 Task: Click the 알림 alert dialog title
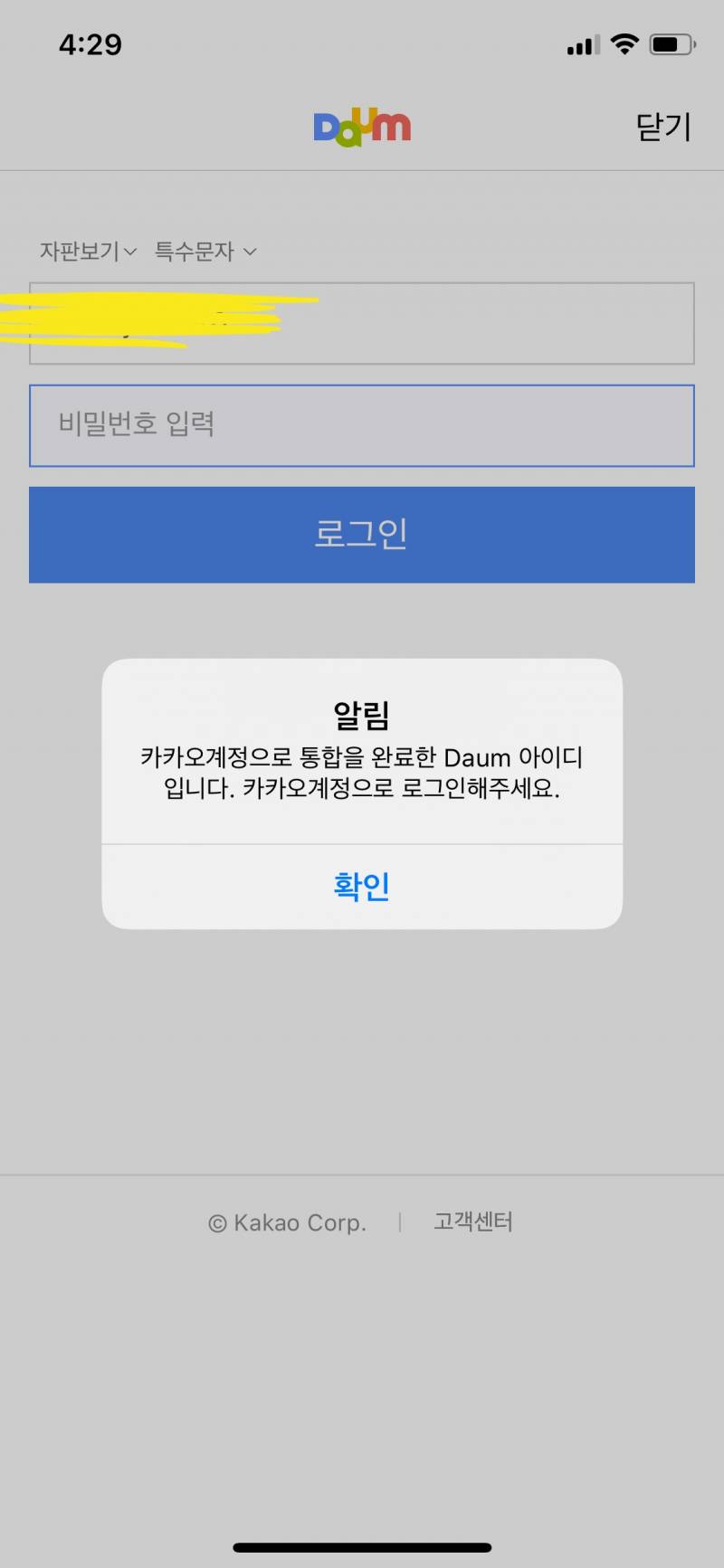coord(361,715)
